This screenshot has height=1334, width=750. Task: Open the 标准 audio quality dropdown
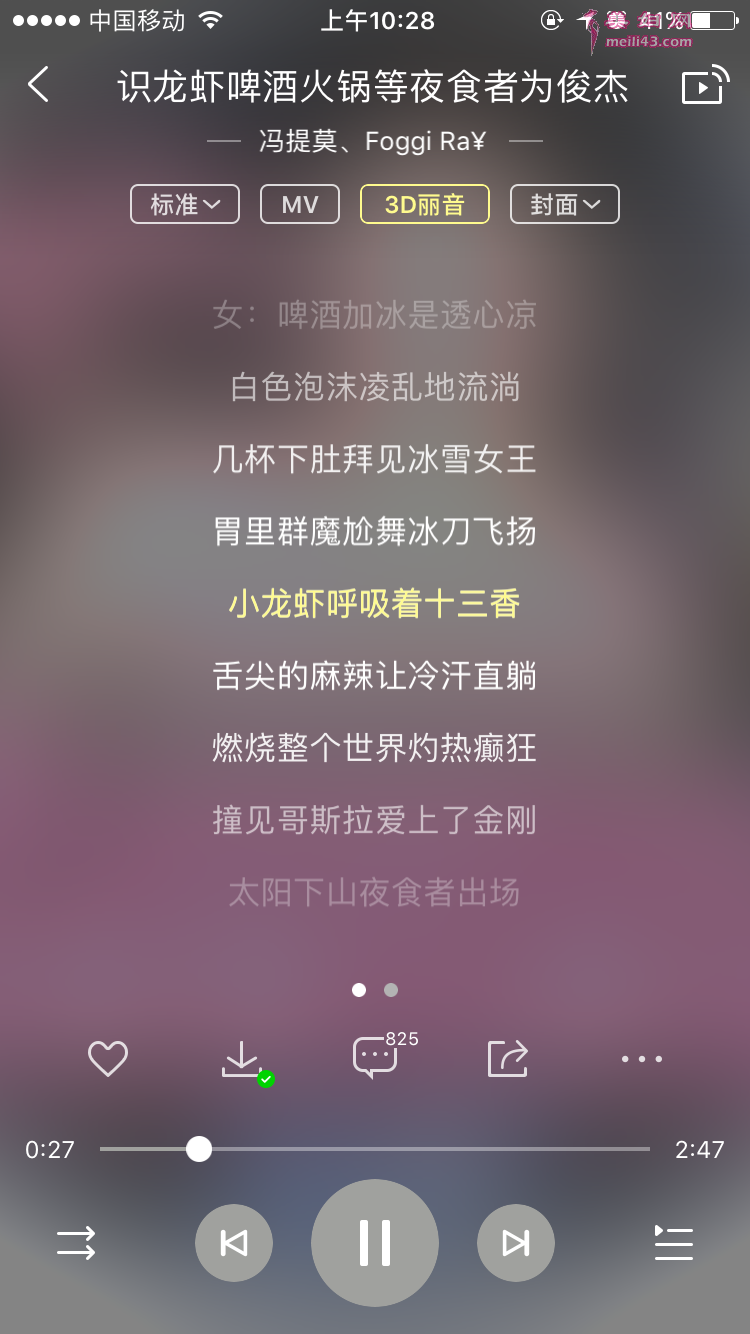click(185, 204)
